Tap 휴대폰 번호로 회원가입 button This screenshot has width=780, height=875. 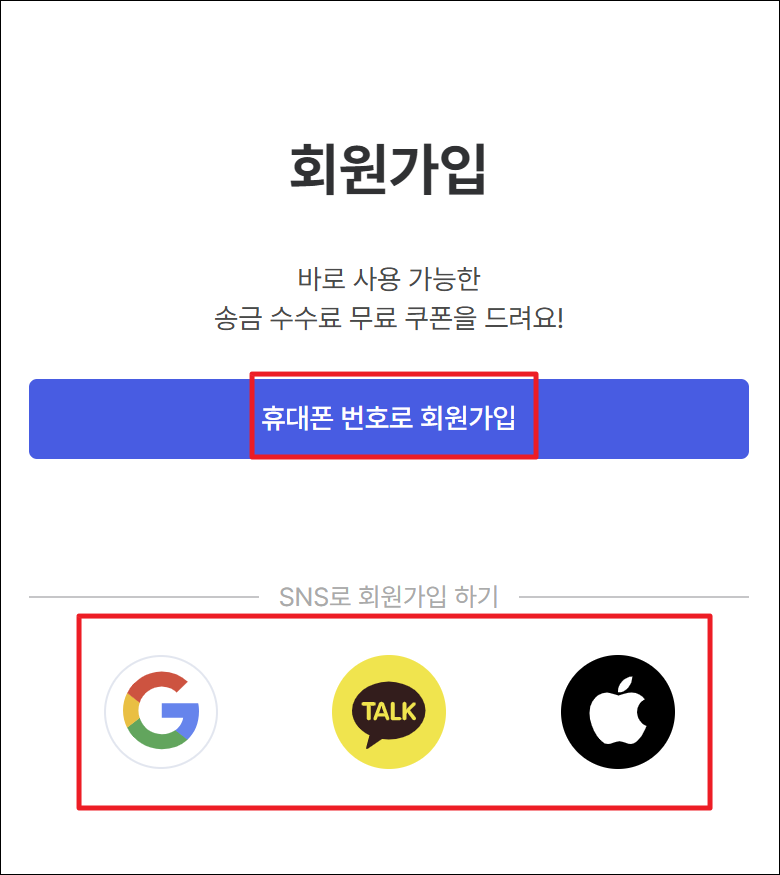389,418
